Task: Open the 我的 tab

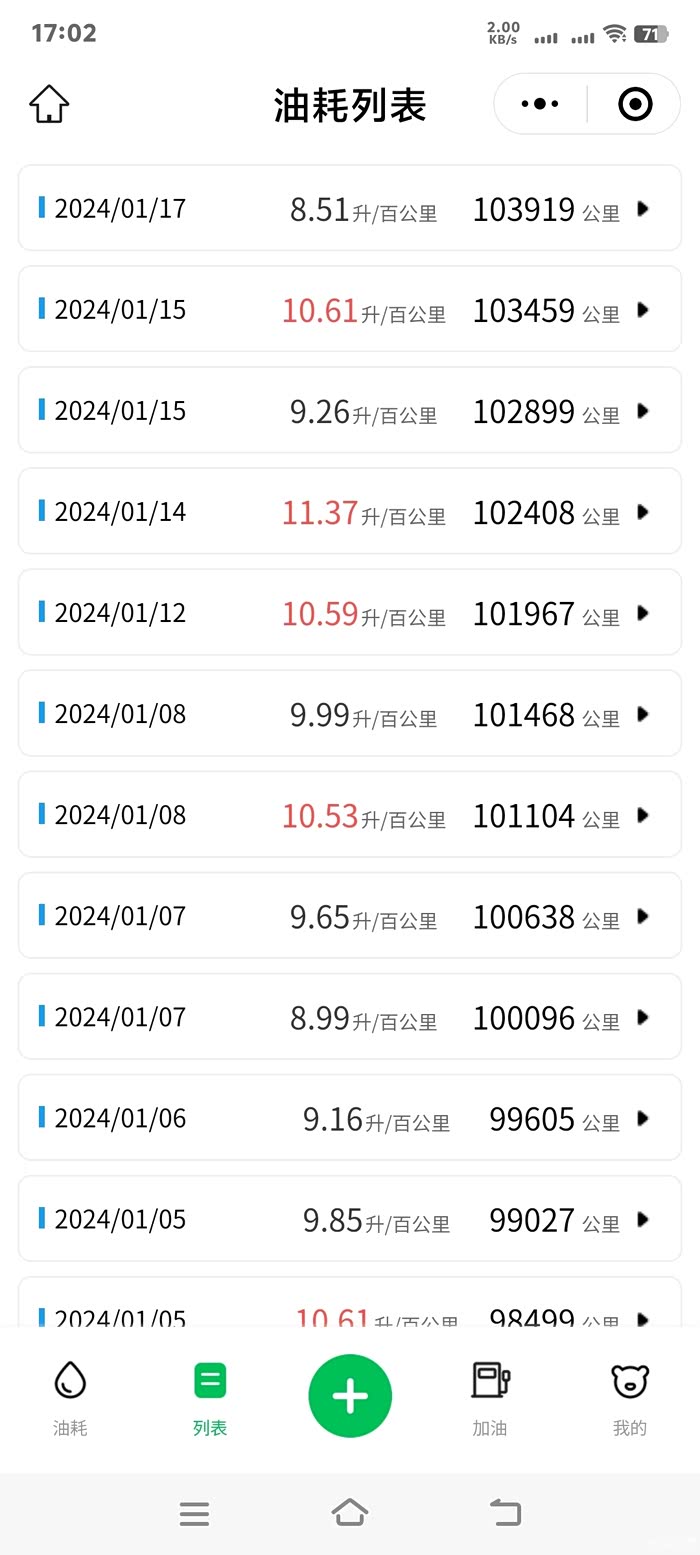Action: coord(630,1398)
